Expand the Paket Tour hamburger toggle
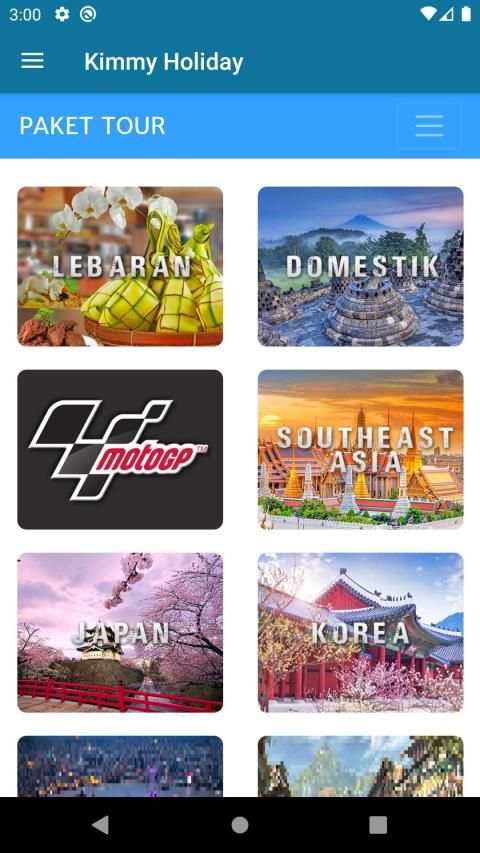480x853 pixels. (429, 126)
